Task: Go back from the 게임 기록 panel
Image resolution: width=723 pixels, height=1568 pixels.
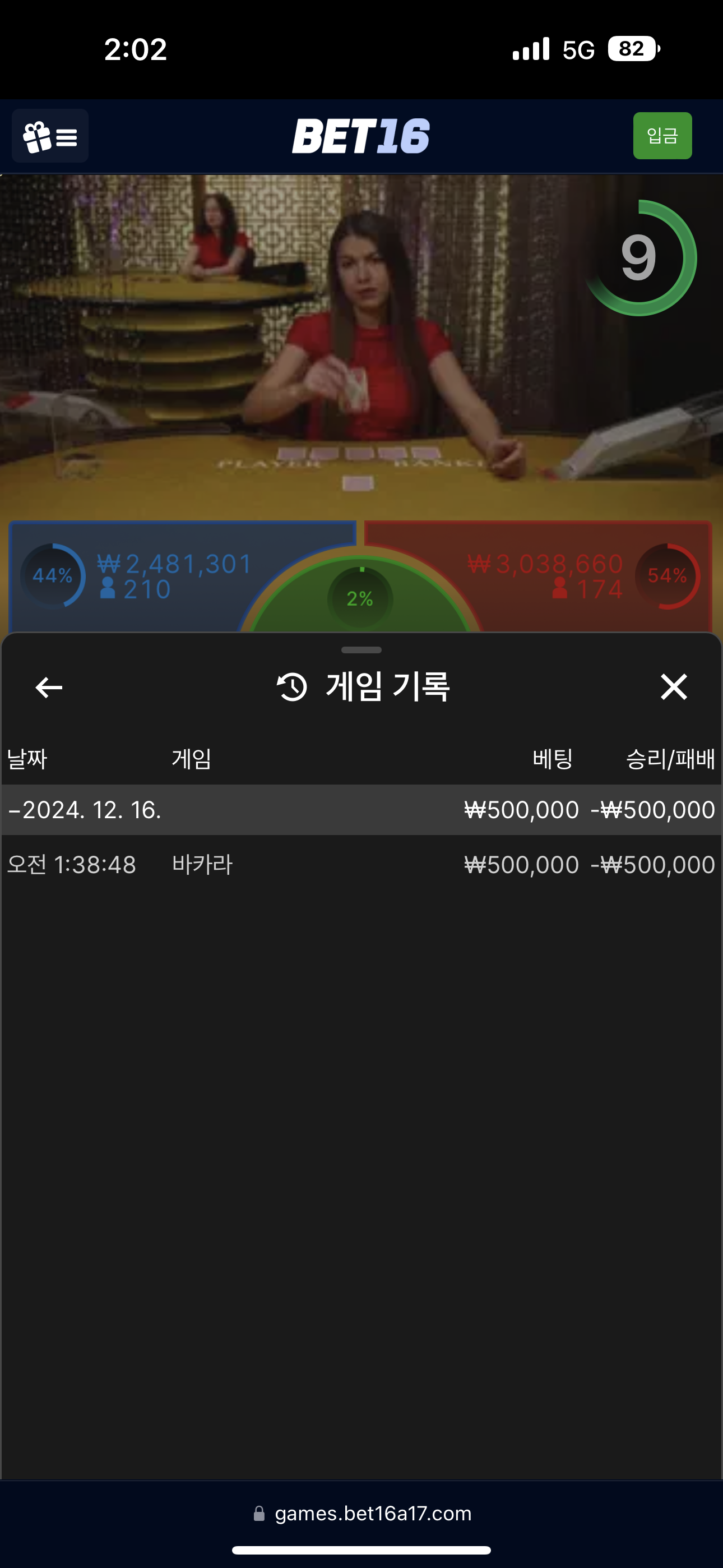Action: pos(49,687)
